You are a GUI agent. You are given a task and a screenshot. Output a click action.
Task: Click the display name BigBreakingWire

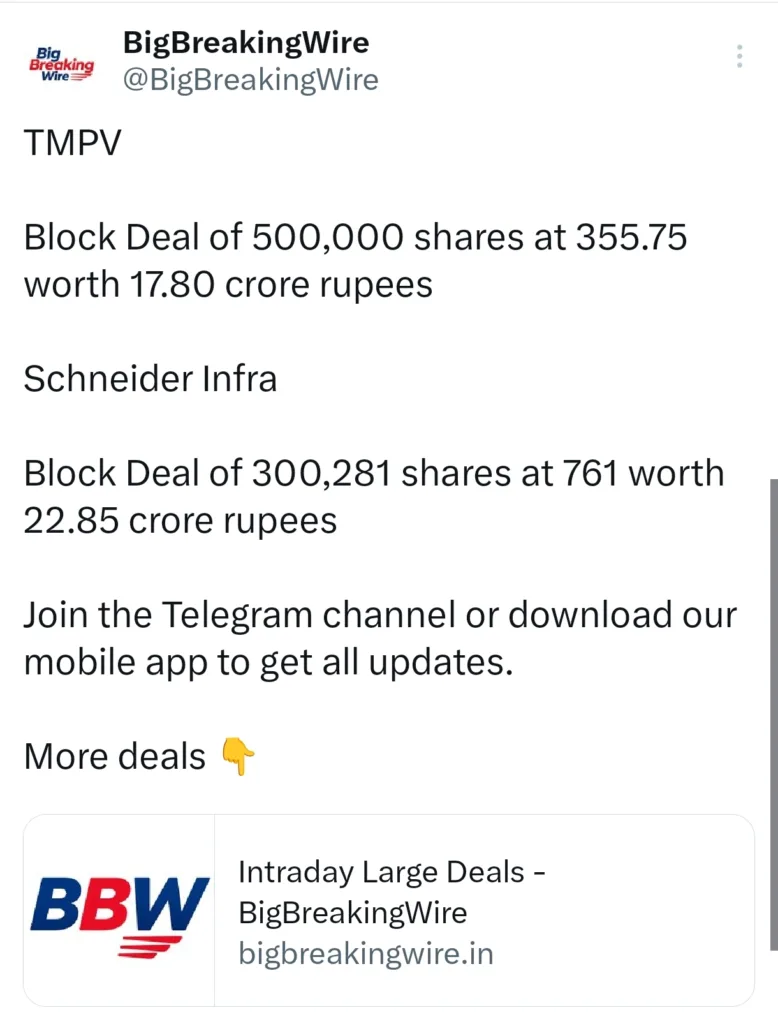[246, 43]
